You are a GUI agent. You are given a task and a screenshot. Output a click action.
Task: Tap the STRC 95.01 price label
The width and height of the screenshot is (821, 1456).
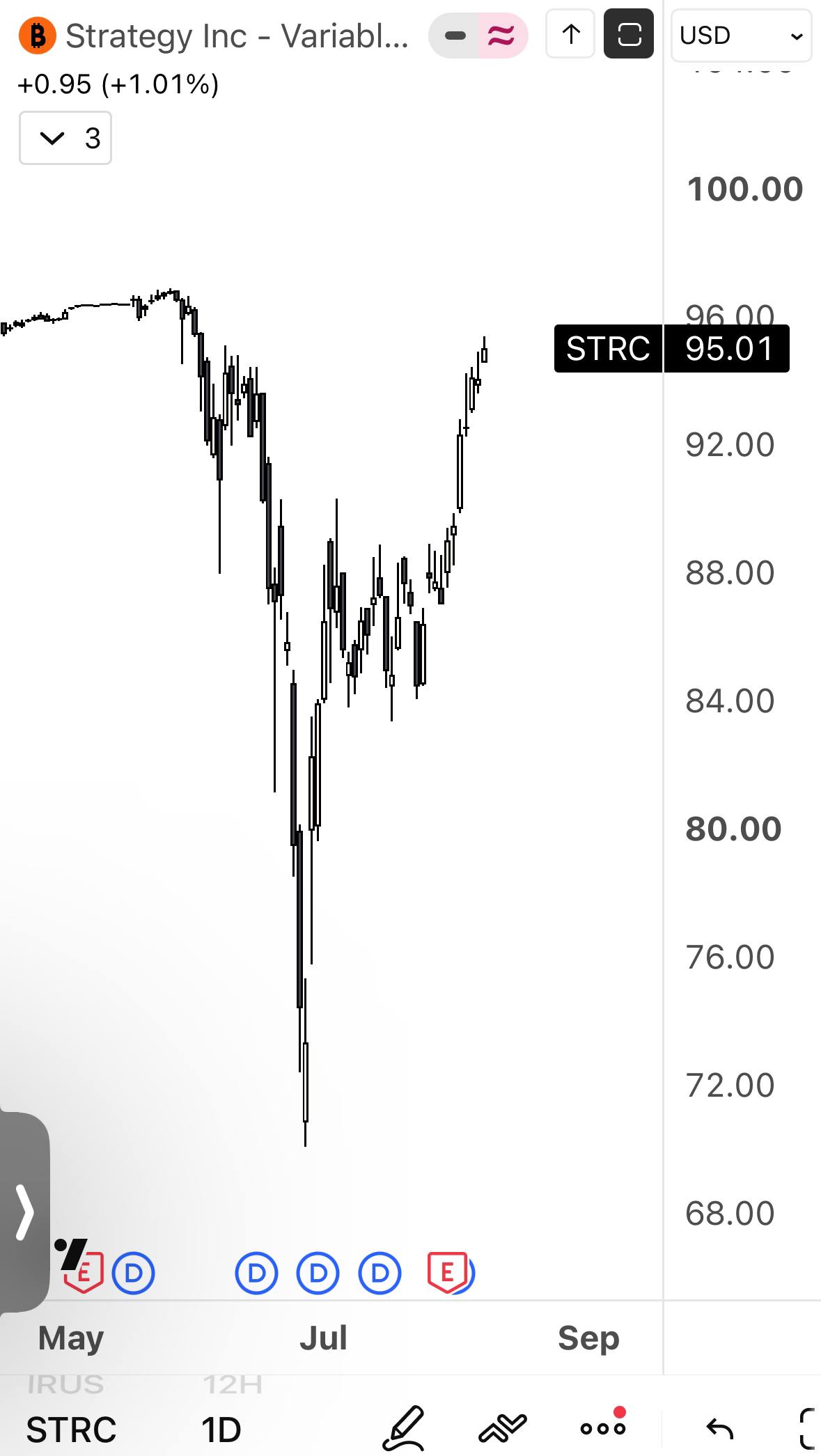[x=672, y=348]
